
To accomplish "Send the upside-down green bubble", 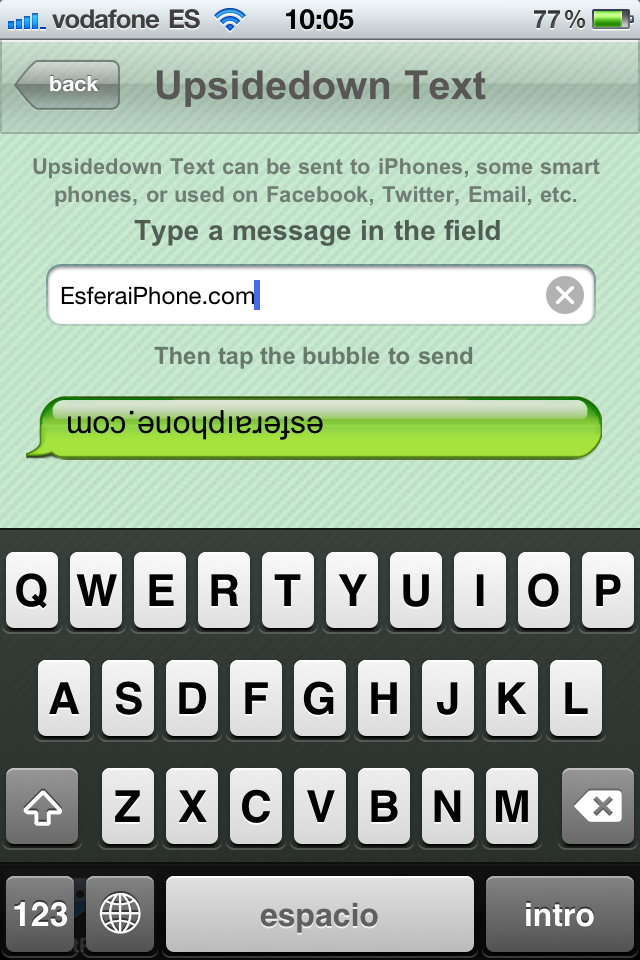I will point(315,427).
